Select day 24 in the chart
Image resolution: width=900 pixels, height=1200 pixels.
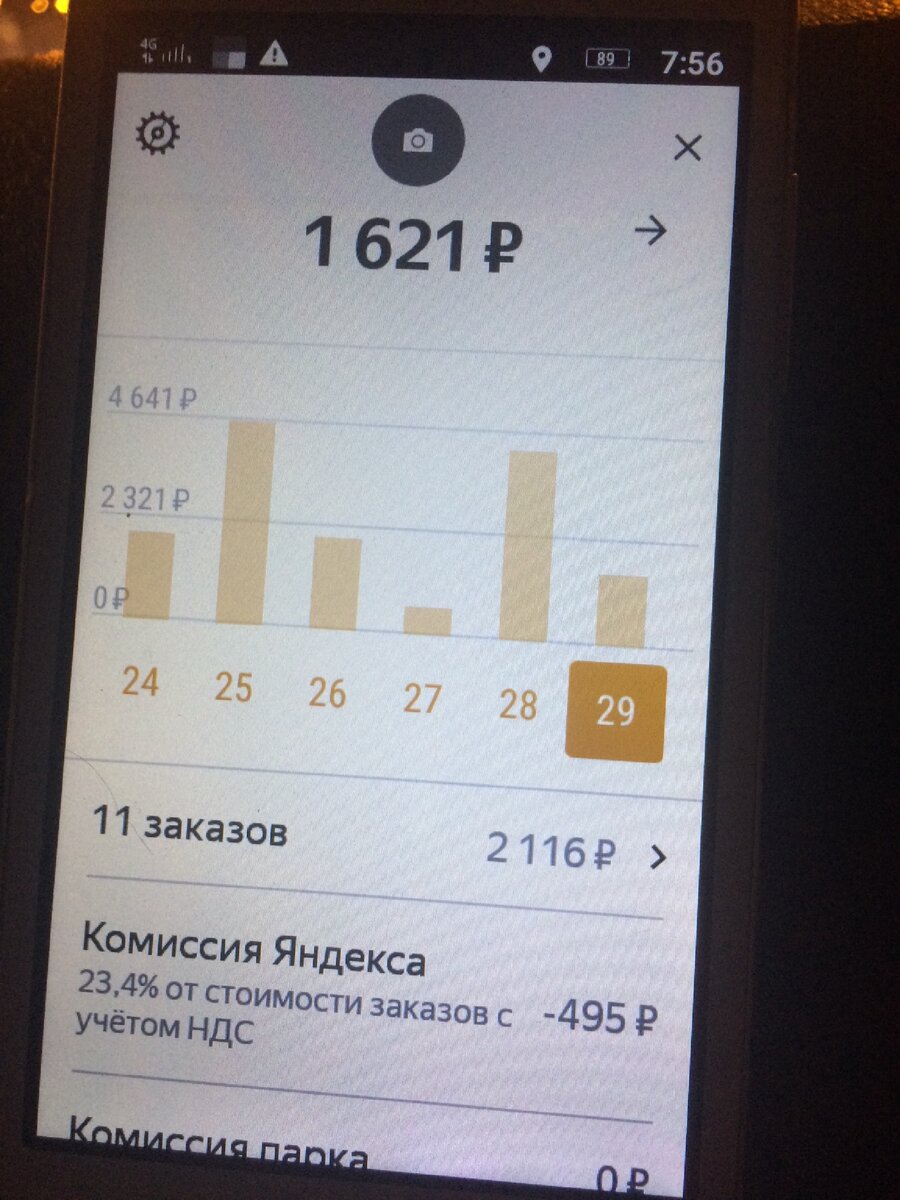point(140,683)
